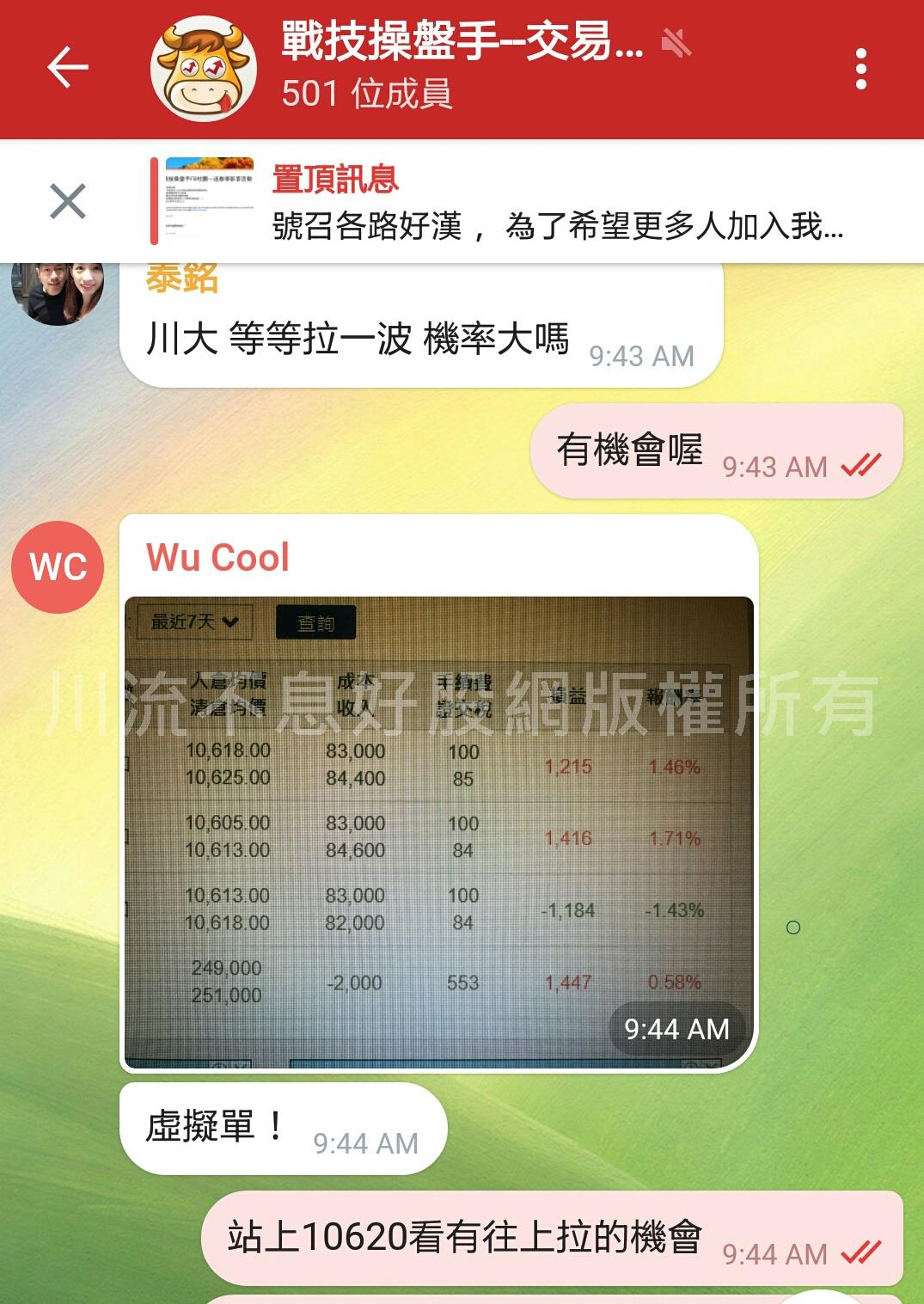Open the three-dot overflow menu
Image resolution: width=924 pixels, height=1304 pixels.
(860, 69)
